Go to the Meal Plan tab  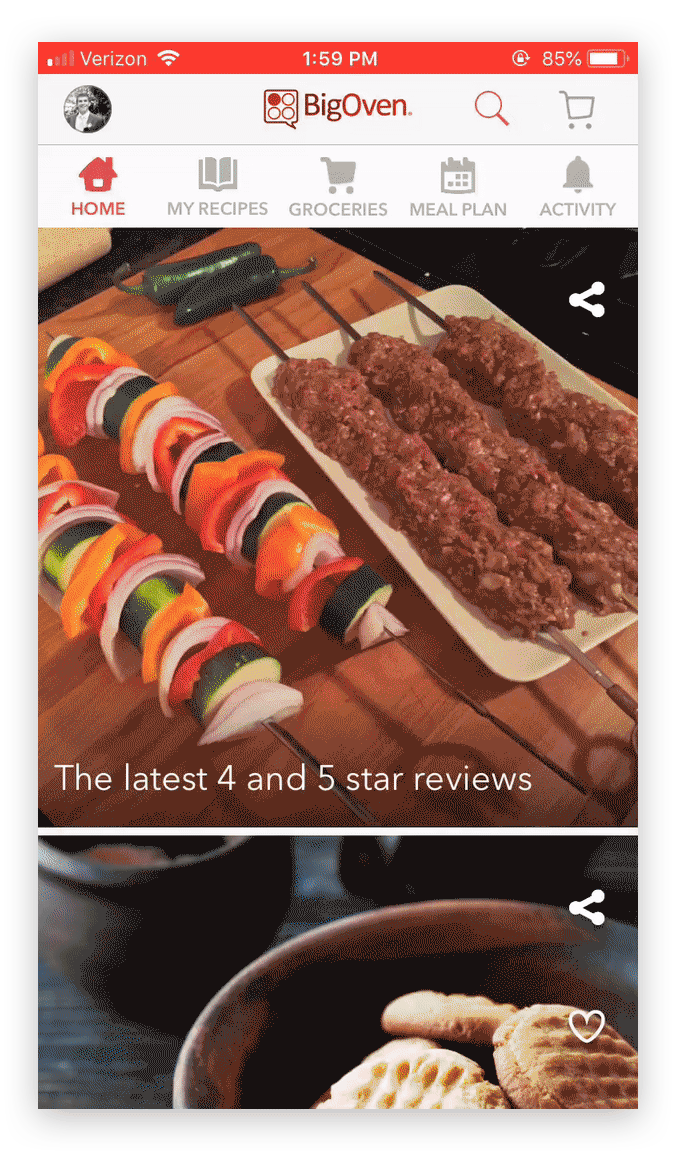point(458,187)
